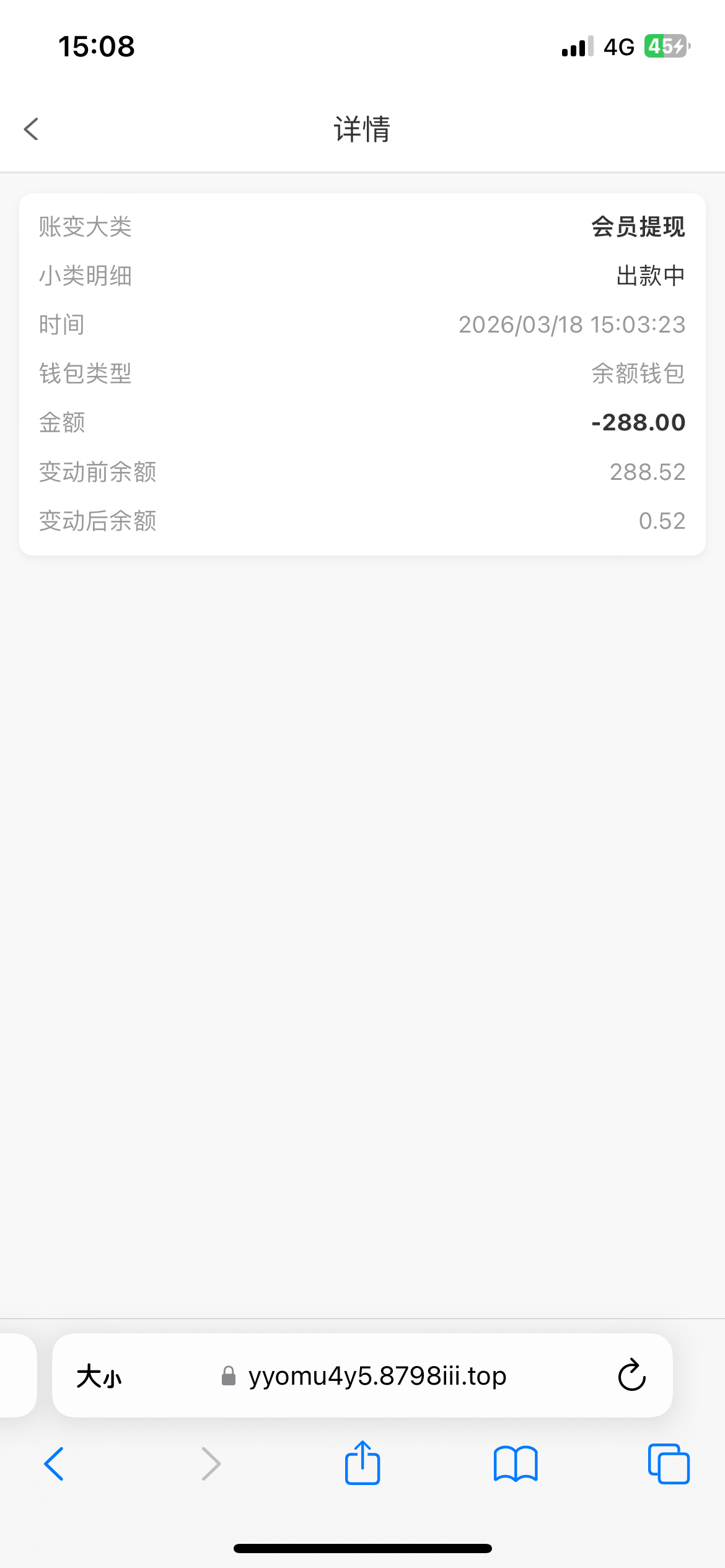725x1568 pixels.
Task: Go back from the 详情 page
Action: (x=31, y=129)
